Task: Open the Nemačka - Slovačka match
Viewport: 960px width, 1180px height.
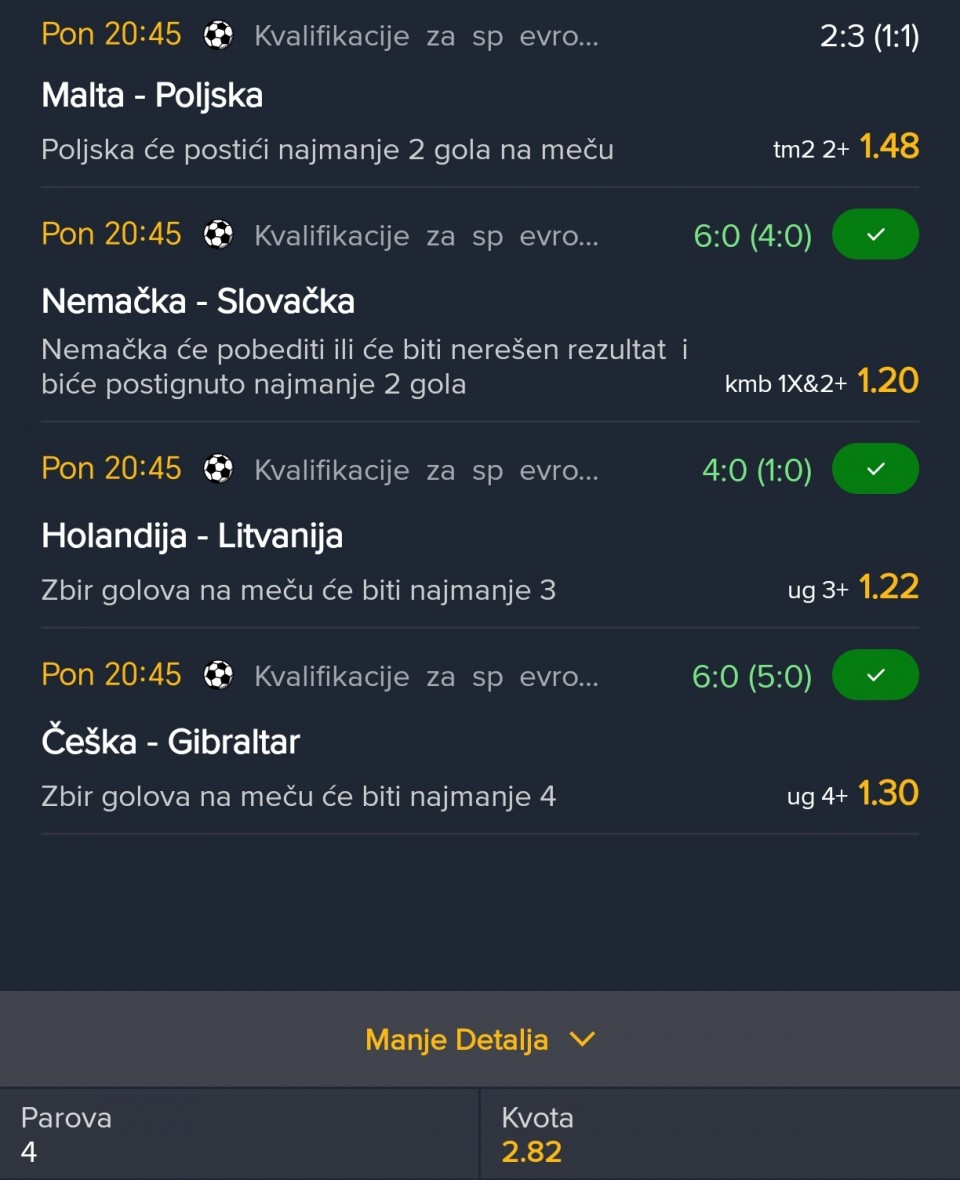Action: (x=198, y=302)
